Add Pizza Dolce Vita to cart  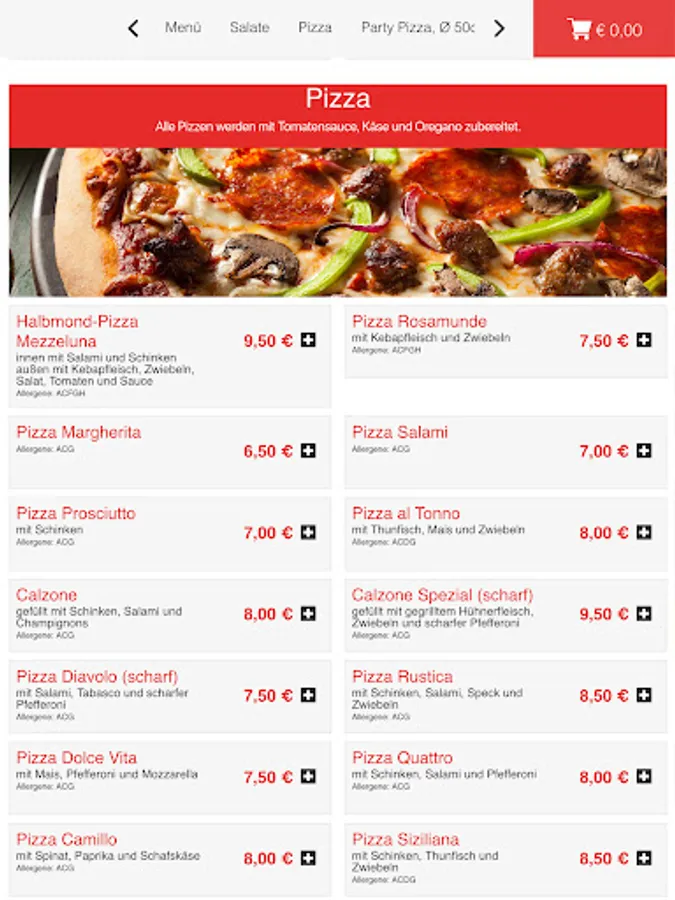click(308, 776)
